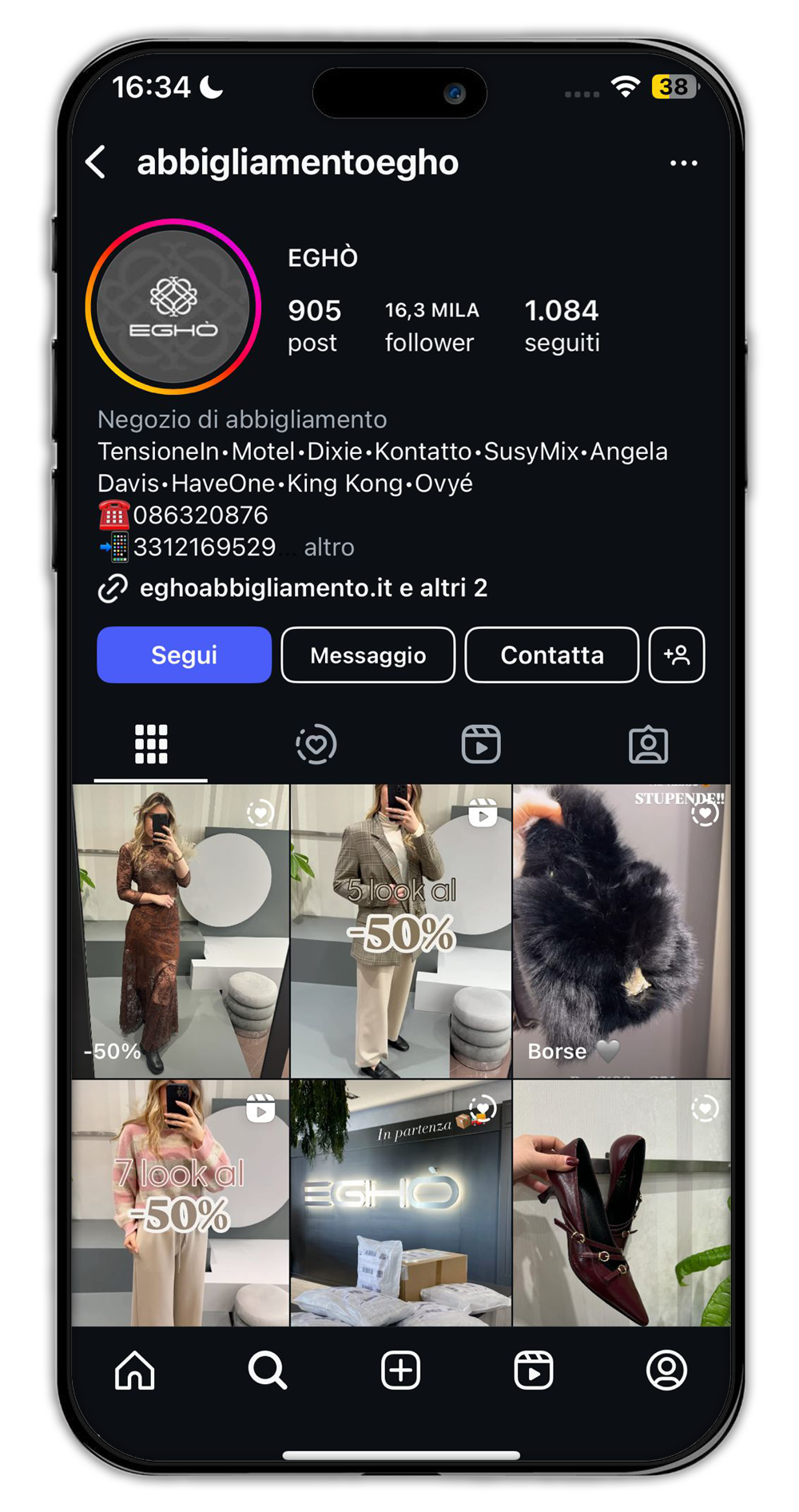Switch to the tagged photos tab
The width and height of the screenshot is (799, 1512).
(x=648, y=745)
